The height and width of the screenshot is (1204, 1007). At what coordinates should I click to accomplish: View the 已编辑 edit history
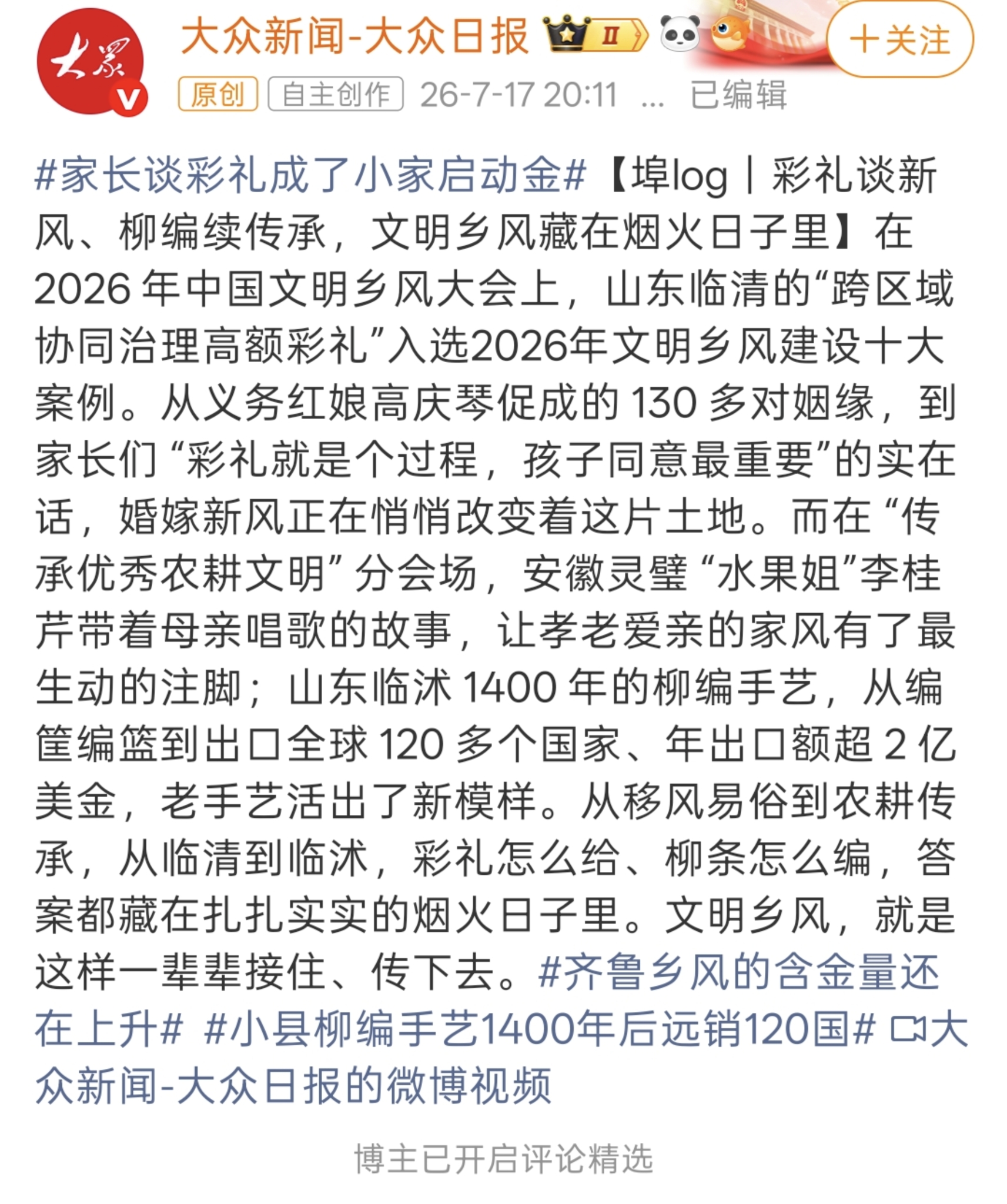tap(738, 94)
